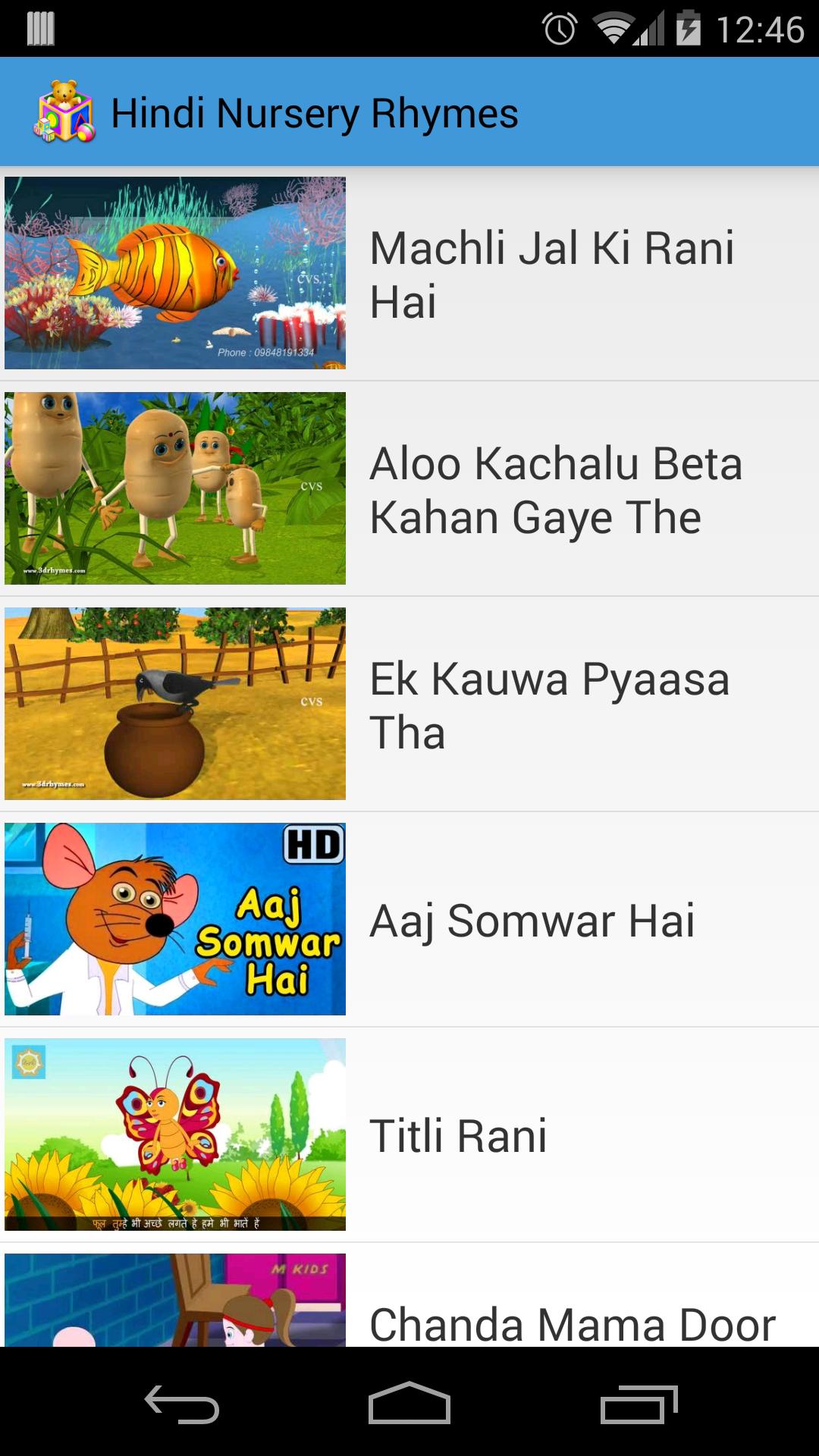Go back using the system back button
Image resolution: width=819 pixels, height=1456 pixels.
click(x=182, y=1404)
